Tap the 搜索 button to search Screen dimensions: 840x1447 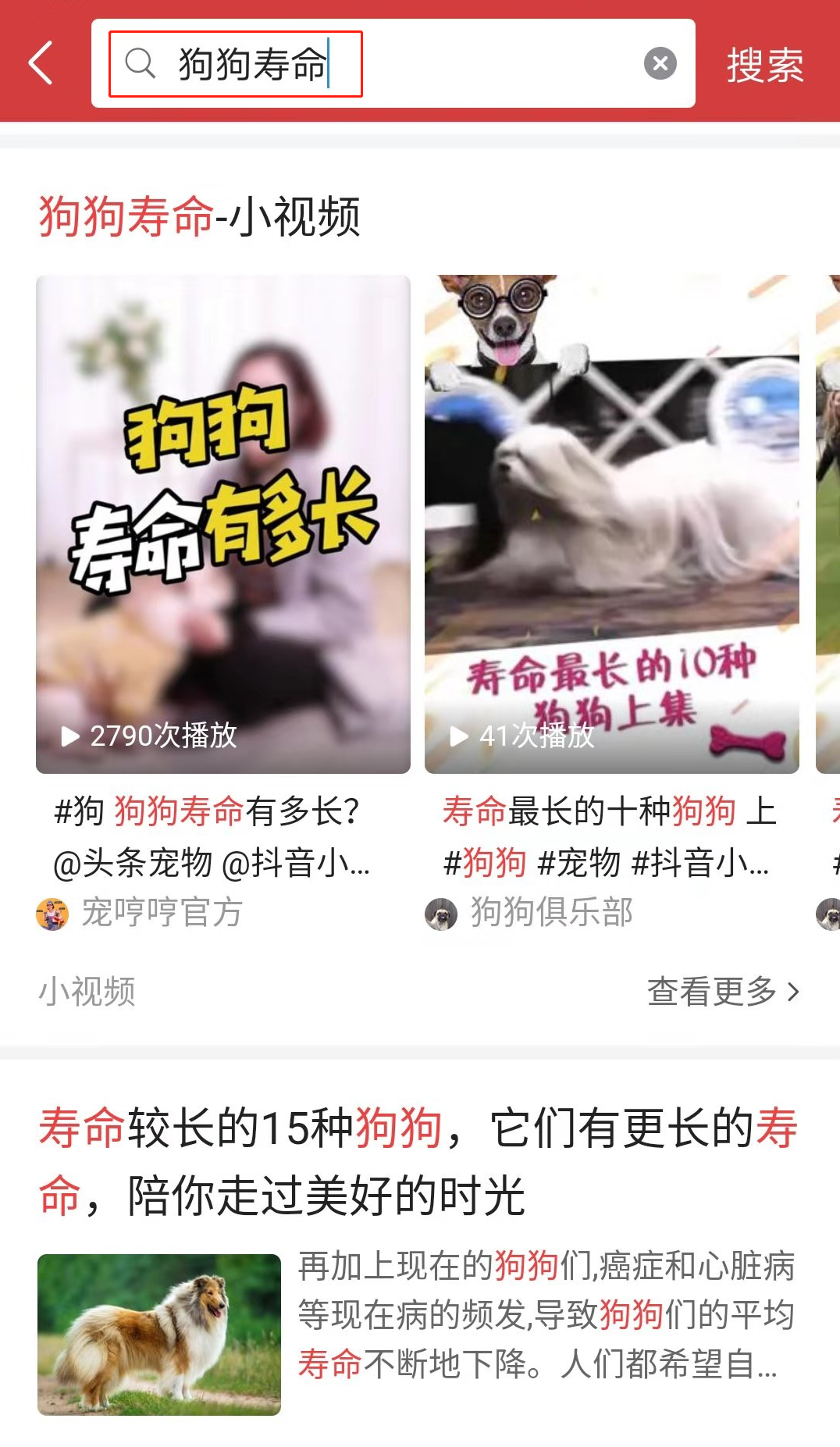[764, 64]
